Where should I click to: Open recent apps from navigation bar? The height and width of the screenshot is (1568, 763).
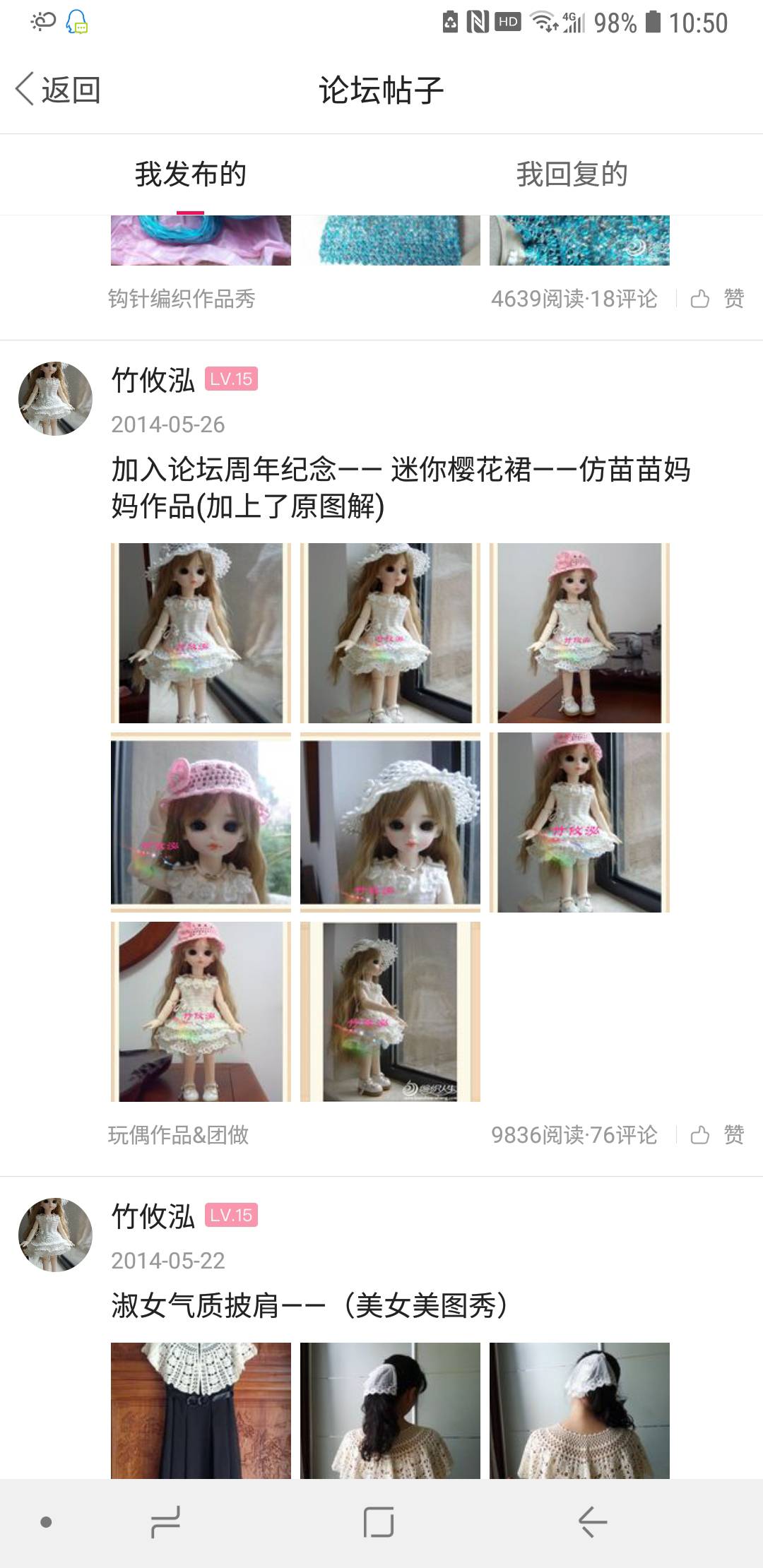(x=165, y=1521)
